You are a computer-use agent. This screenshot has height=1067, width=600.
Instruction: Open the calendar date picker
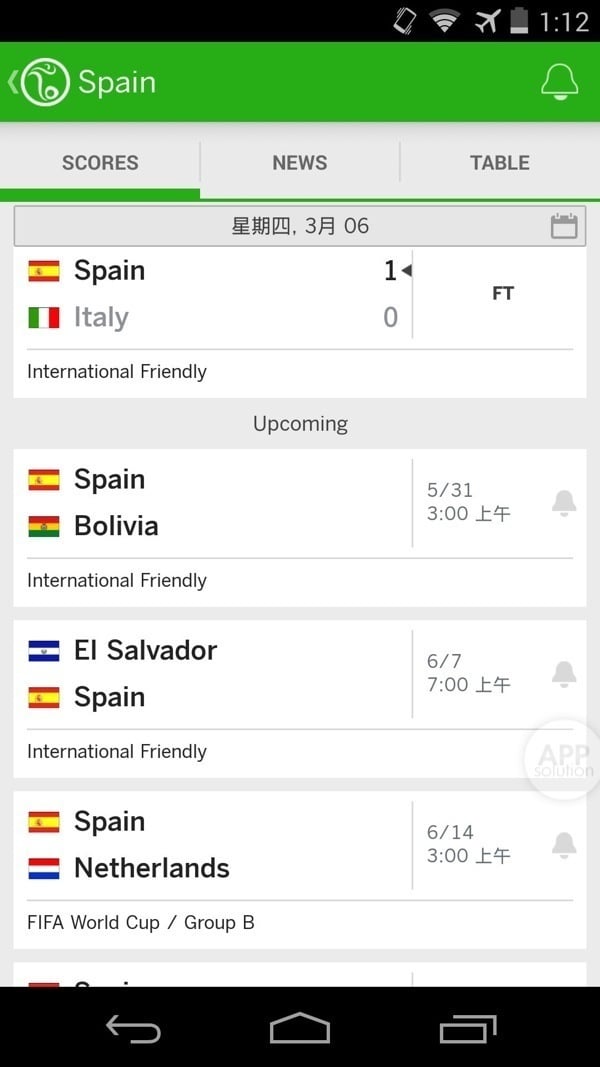pos(564,226)
